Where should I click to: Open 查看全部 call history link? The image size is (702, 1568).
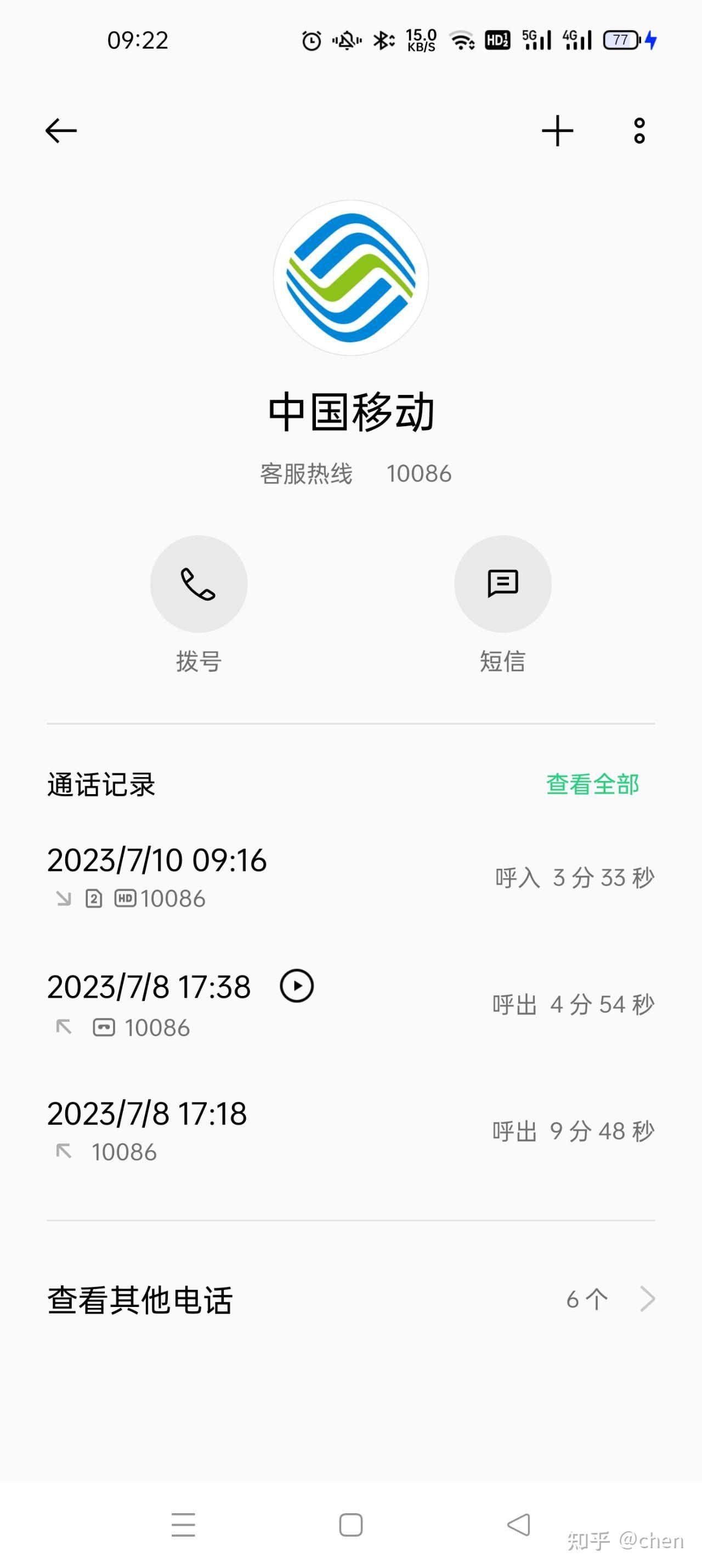592,784
